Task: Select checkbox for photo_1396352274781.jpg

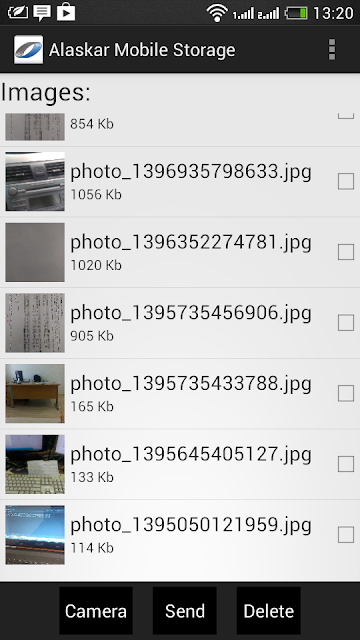Action: click(x=346, y=252)
